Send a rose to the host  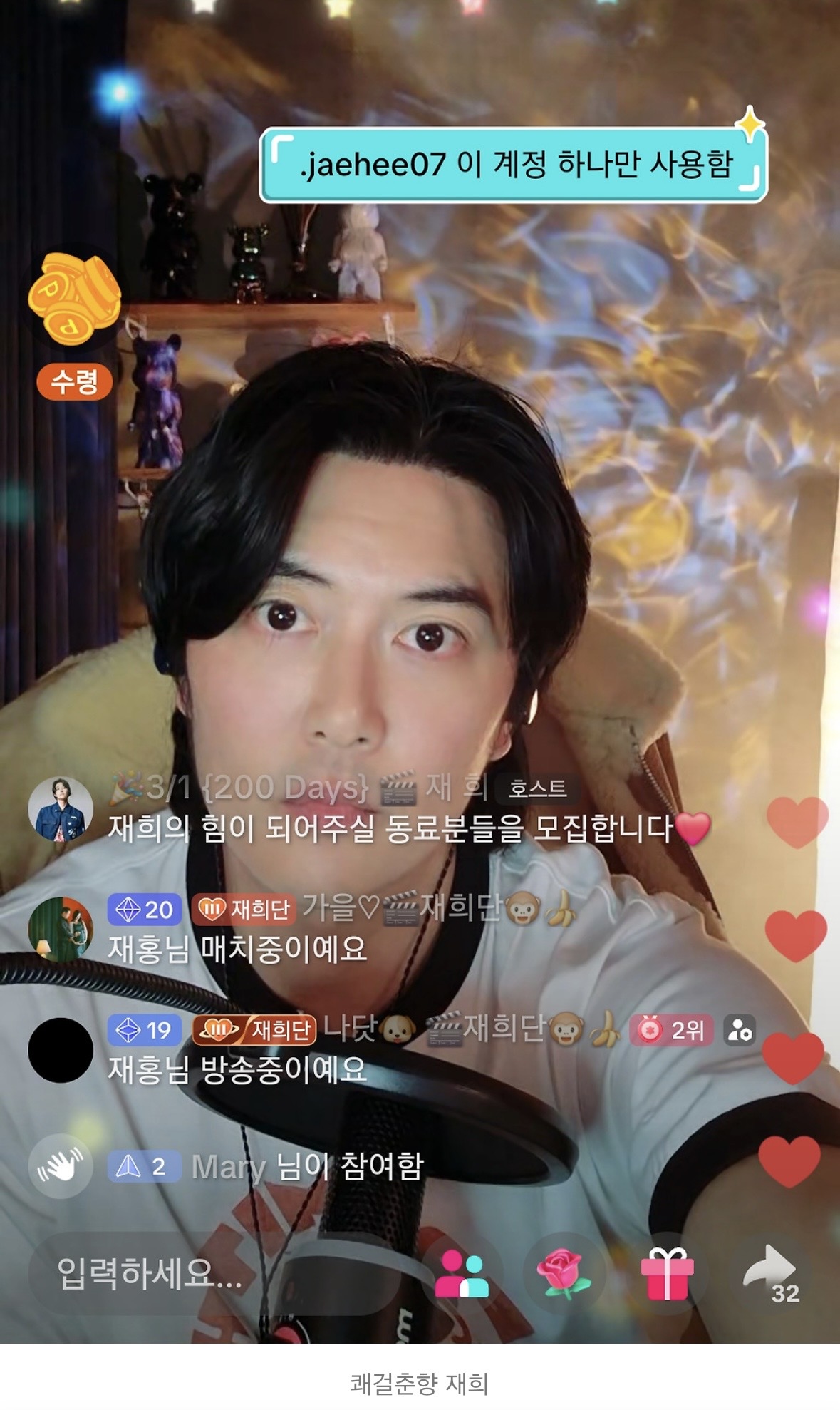(x=564, y=1273)
